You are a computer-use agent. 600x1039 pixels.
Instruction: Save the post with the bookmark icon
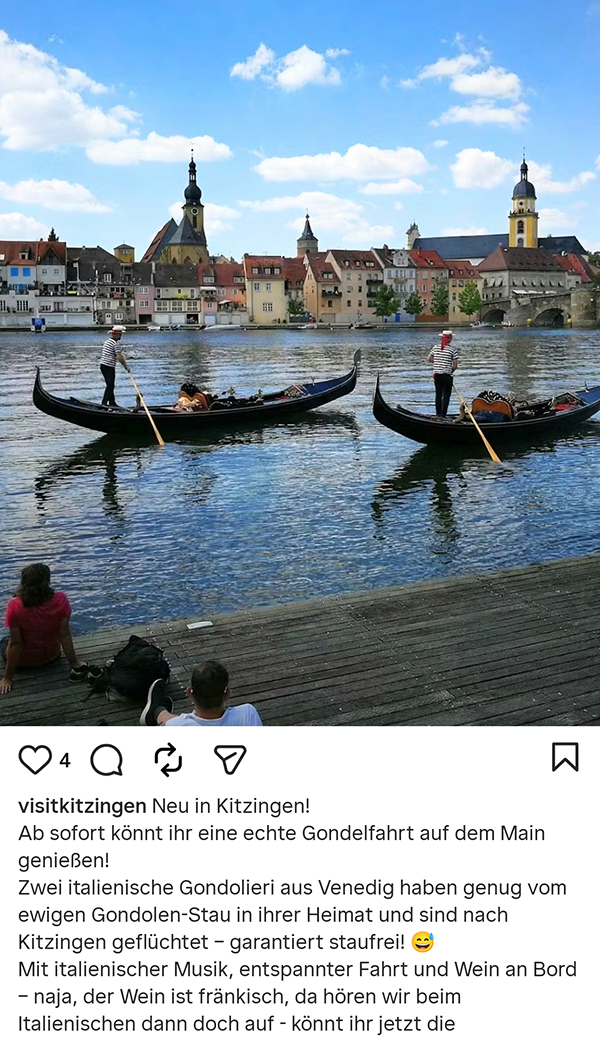(x=565, y=757)
